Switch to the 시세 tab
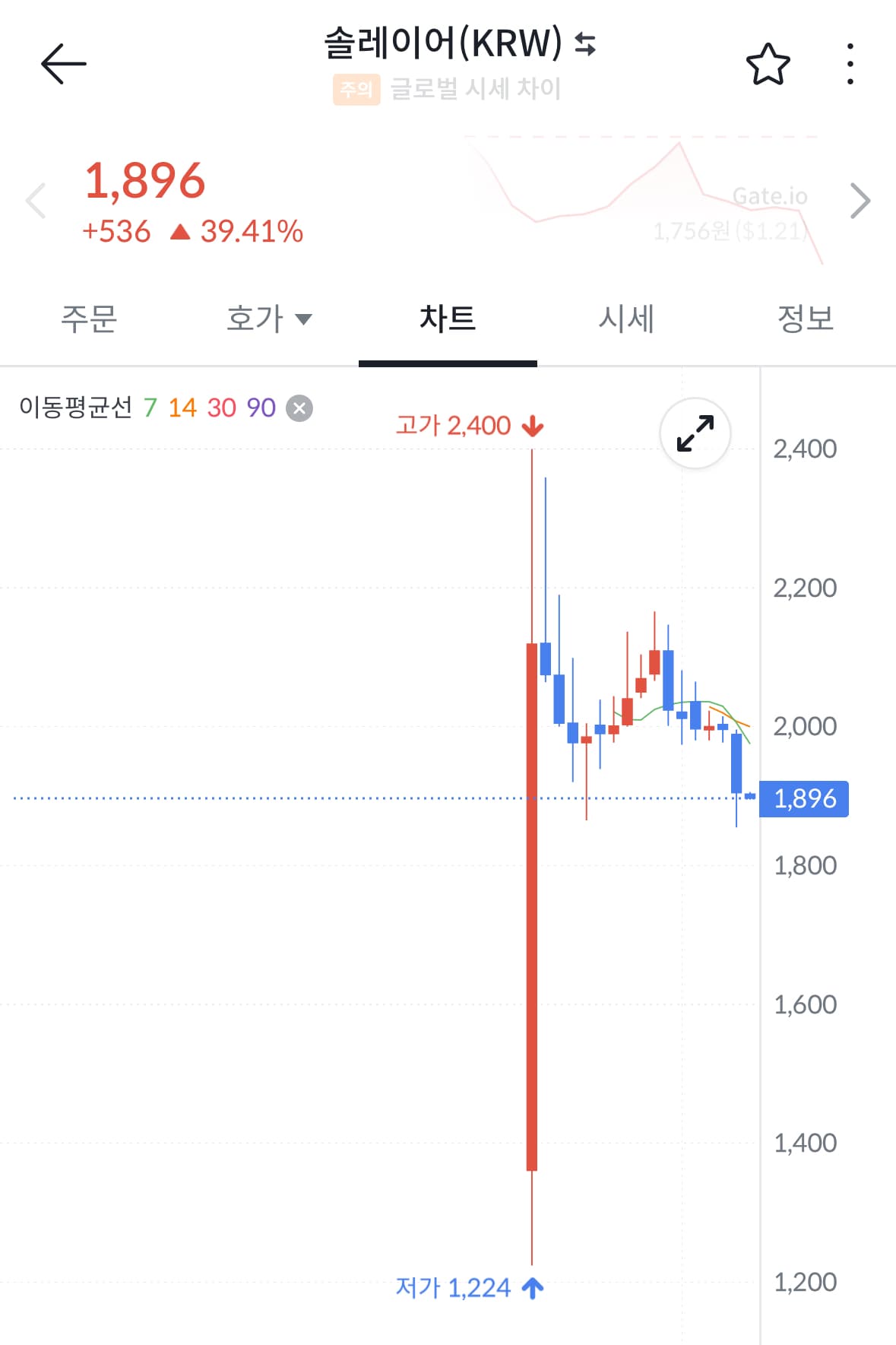The image size is (896, 1345). tap(626, 319)
